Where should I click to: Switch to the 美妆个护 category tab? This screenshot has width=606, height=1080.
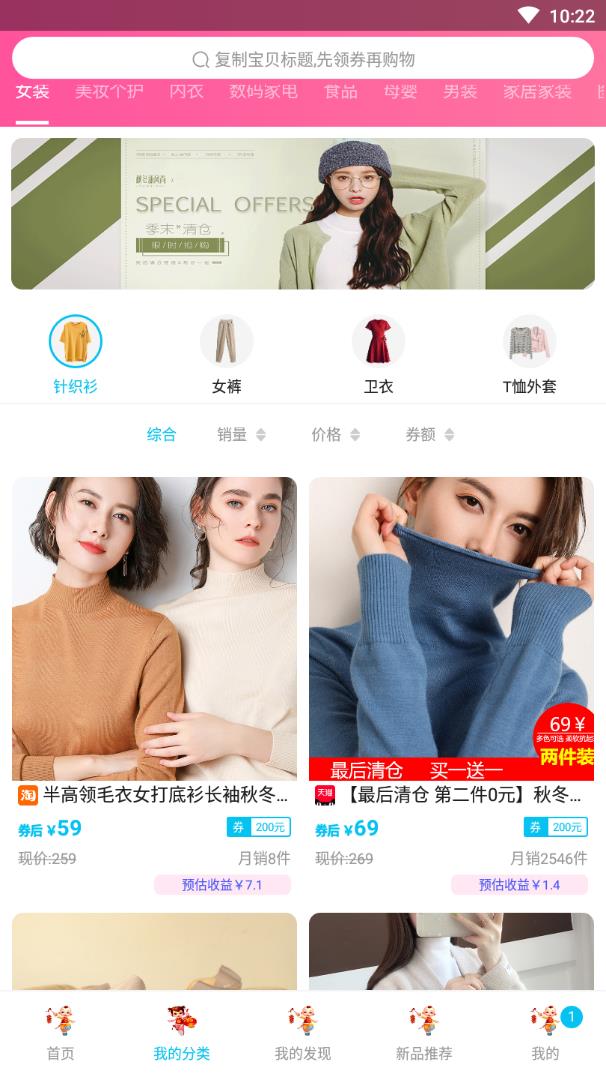(109, 92)
